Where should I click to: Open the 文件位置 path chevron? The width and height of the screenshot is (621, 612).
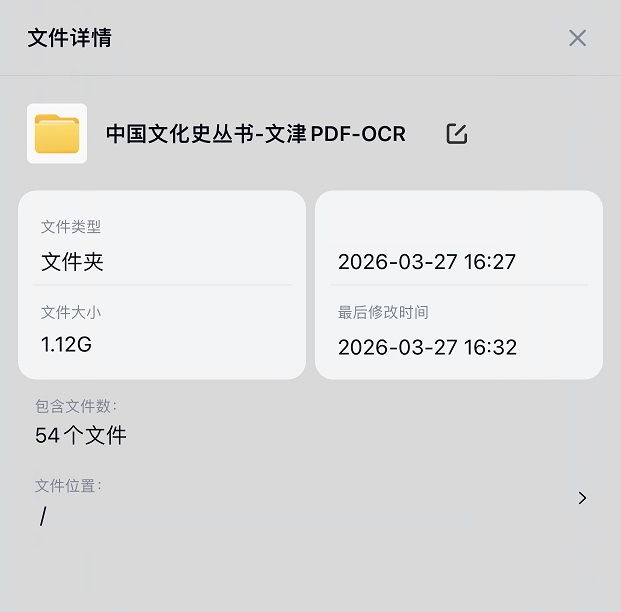pos(582,498)
